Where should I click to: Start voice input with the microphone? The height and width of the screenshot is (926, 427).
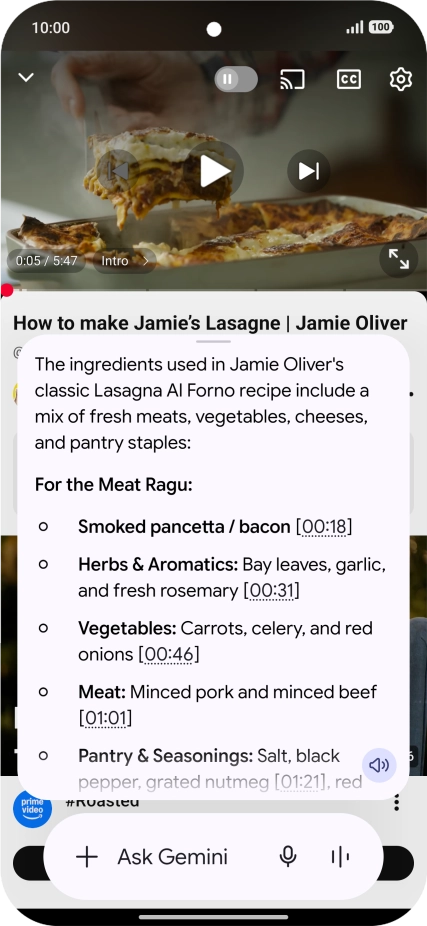click(x=288, y=857)
